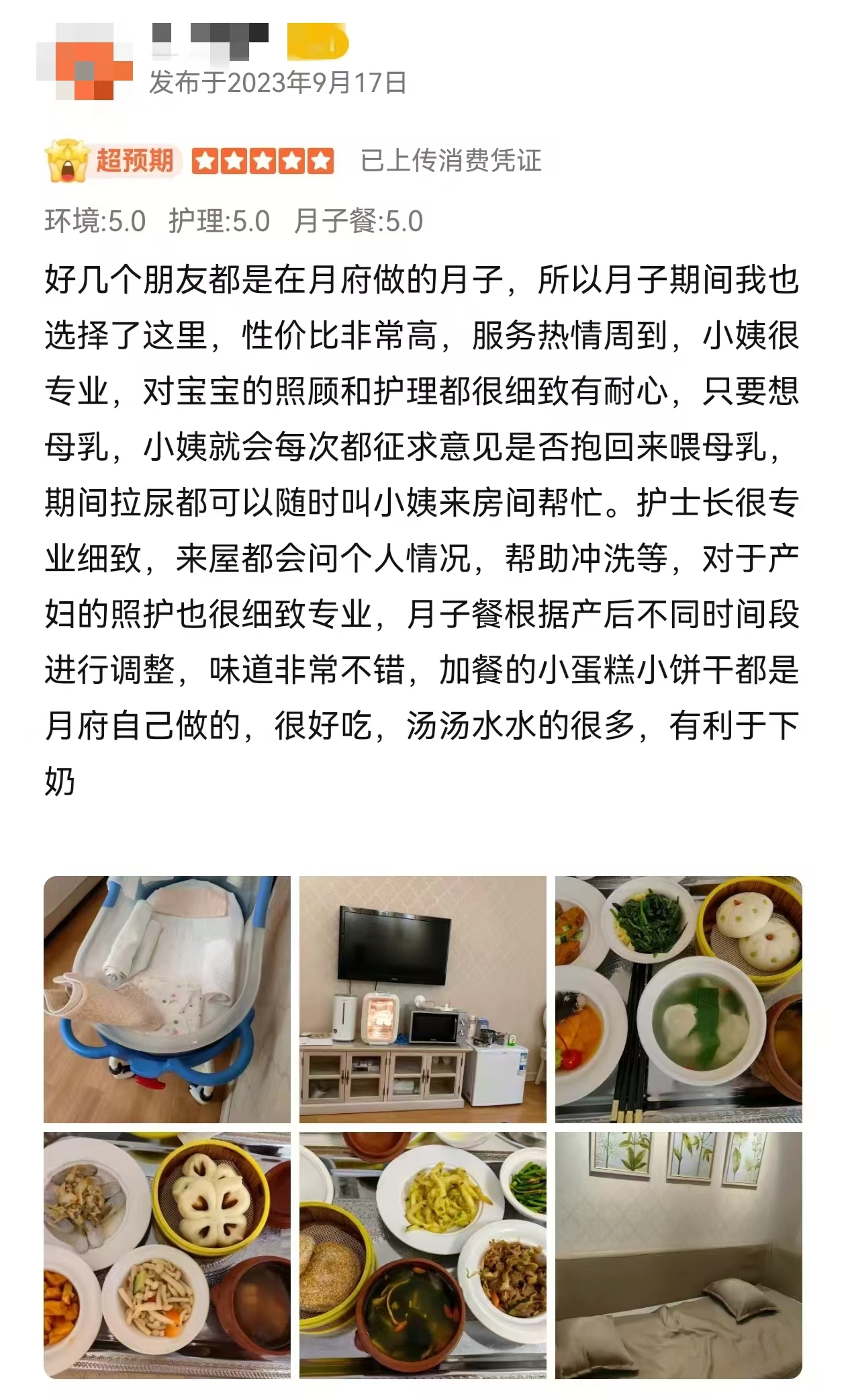View the shredded potato dish meal photo
This screenshot has height=1400, width=846.
pos(423,1255)
